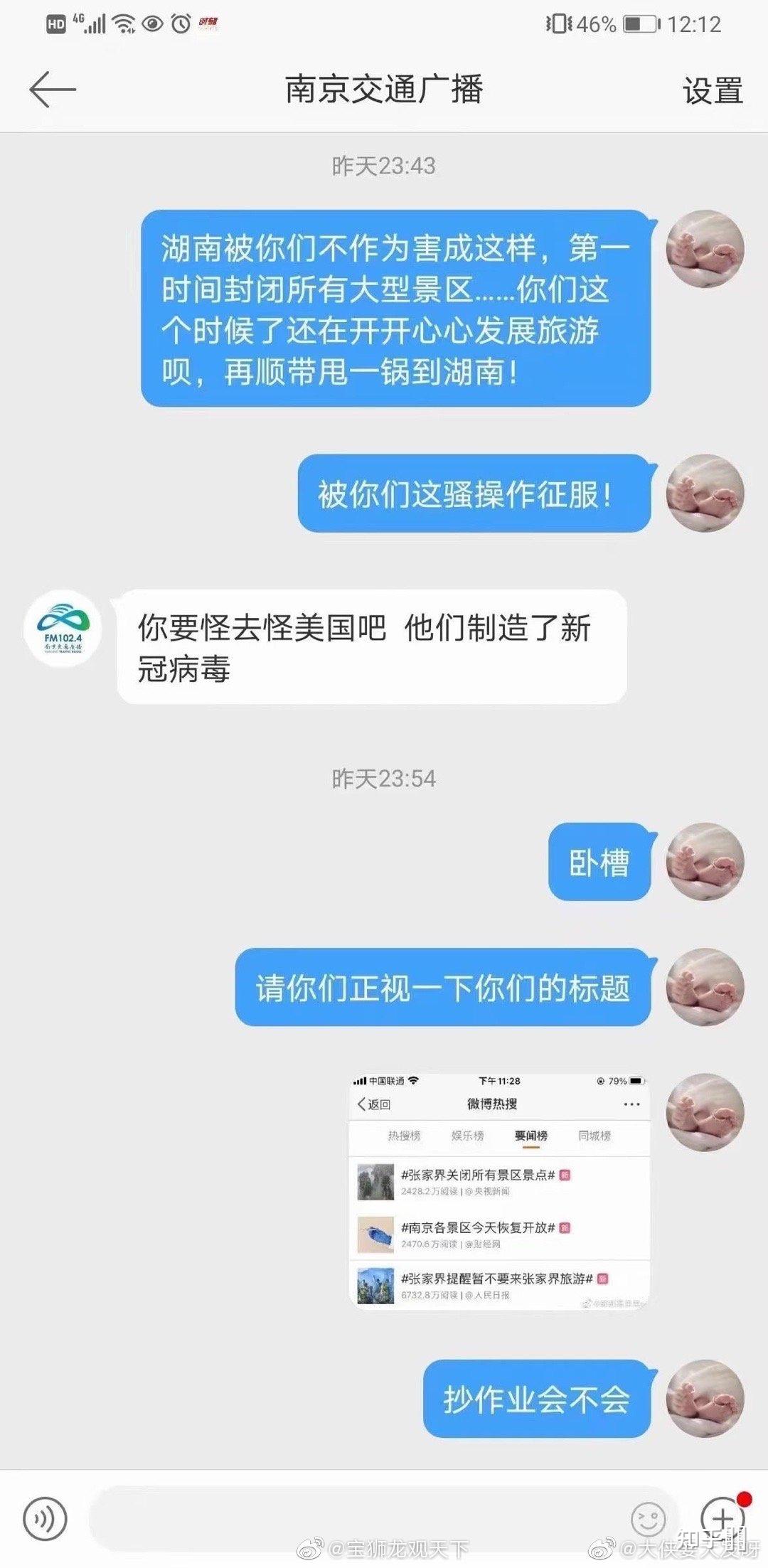768x1568 pixels.
Task: Open the shared 微博热搜 screenshot
Action: coord(499,1192)
